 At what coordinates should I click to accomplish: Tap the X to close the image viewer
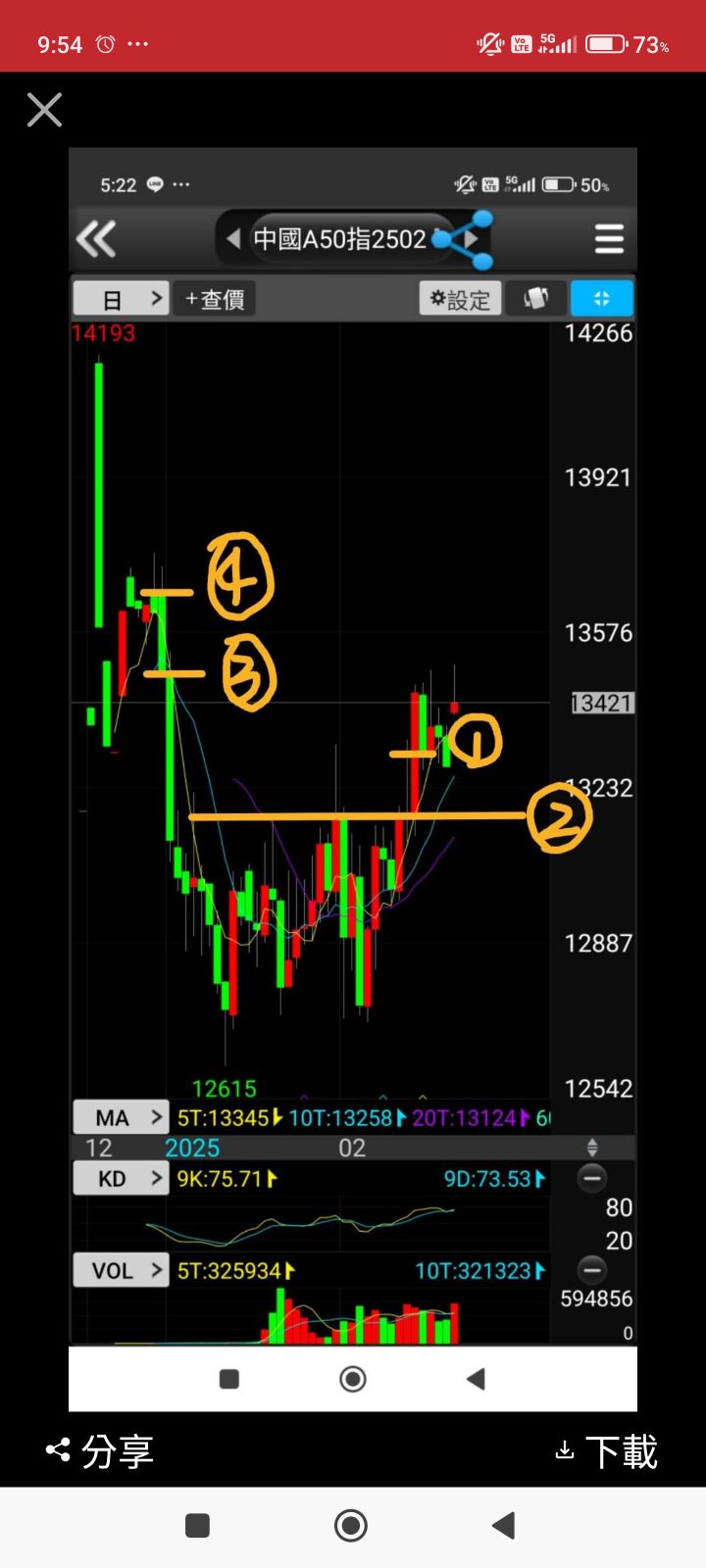point(44,110)
